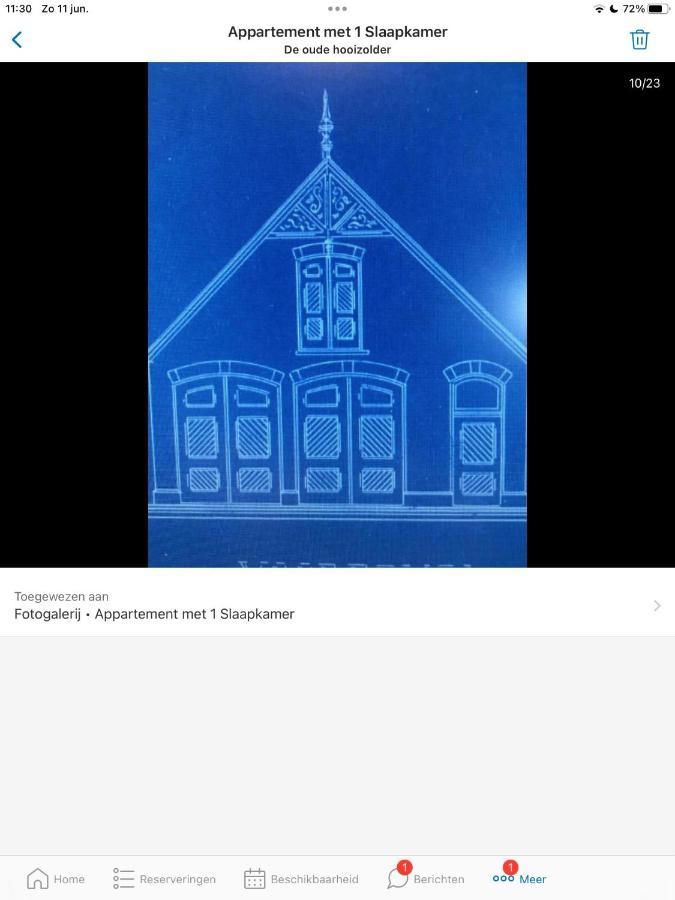Switch to the Home tab
Viewport: 675px width, 900px height.
click(56, 878)
